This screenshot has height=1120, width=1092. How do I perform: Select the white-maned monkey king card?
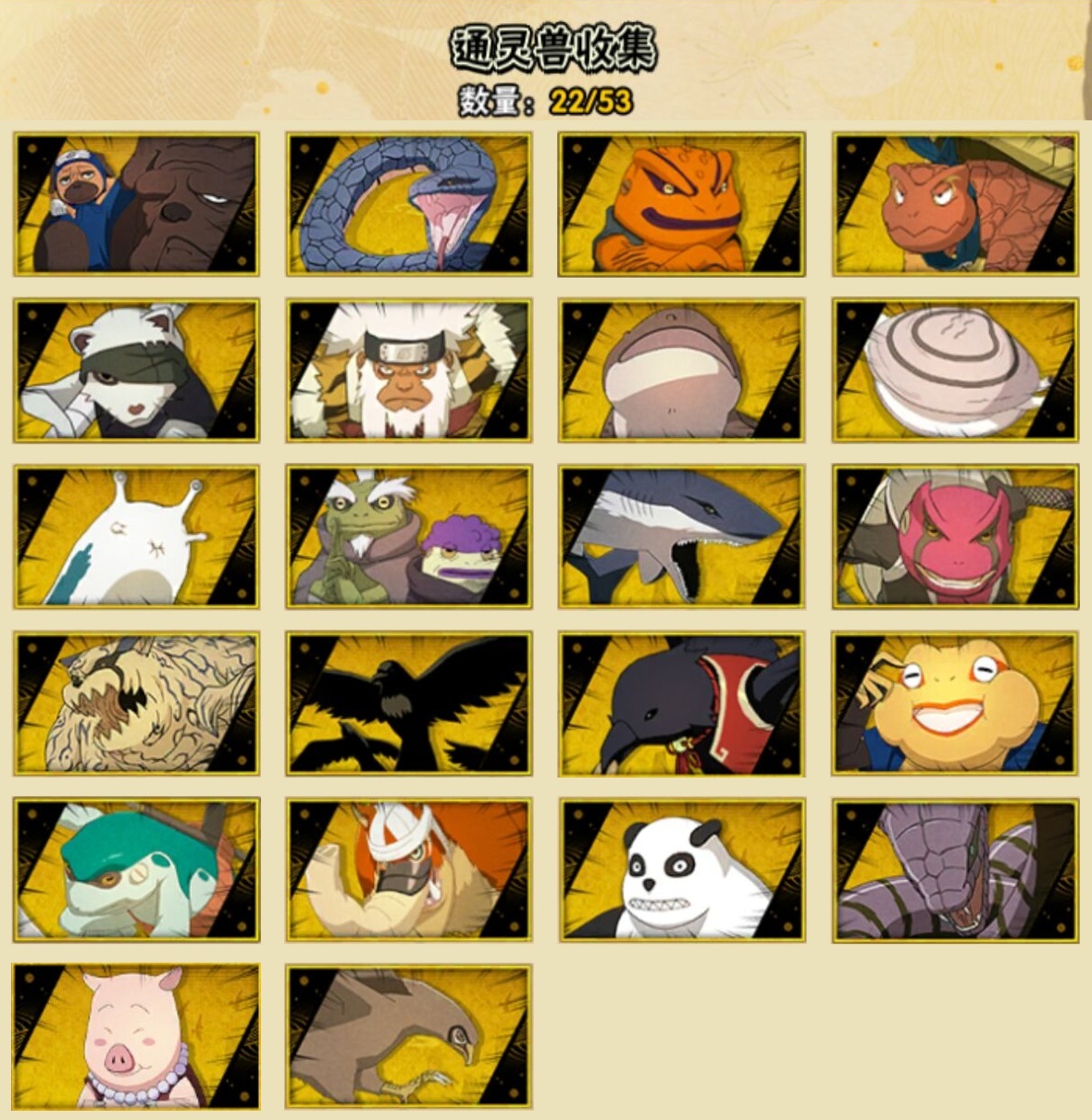tap(409, 370)
